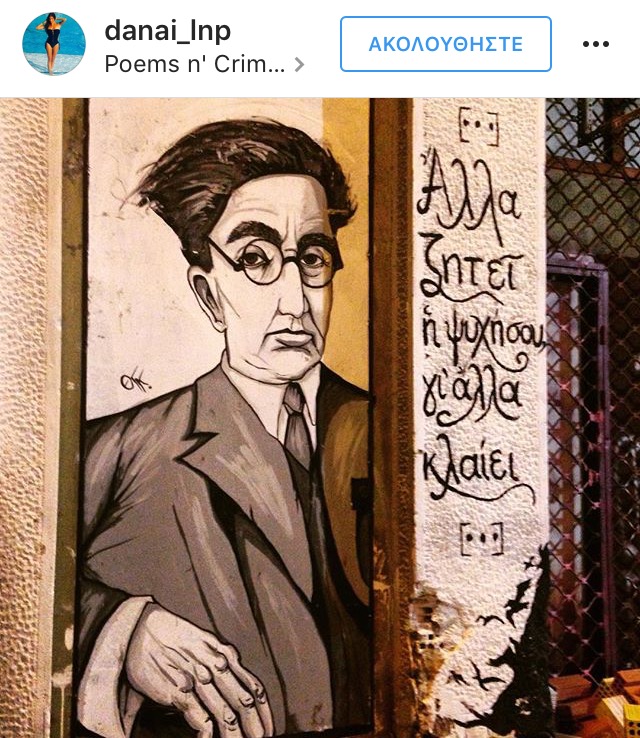Open the graffiti post photo
This screenshot has width=640, height=738.
(x=320, y=418)
